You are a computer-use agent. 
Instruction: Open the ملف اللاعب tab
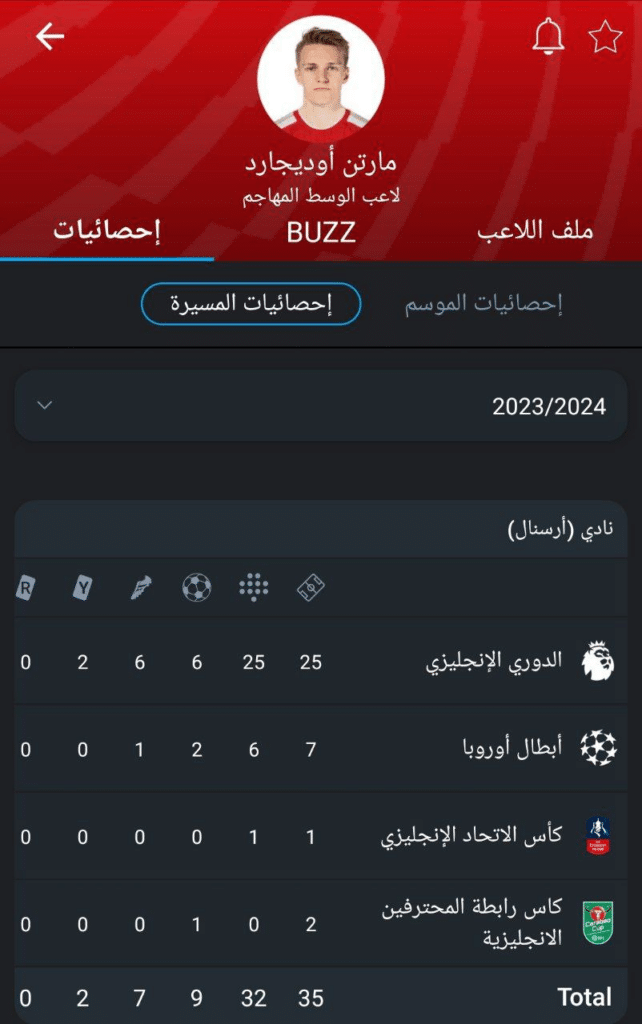coord(535,231)
